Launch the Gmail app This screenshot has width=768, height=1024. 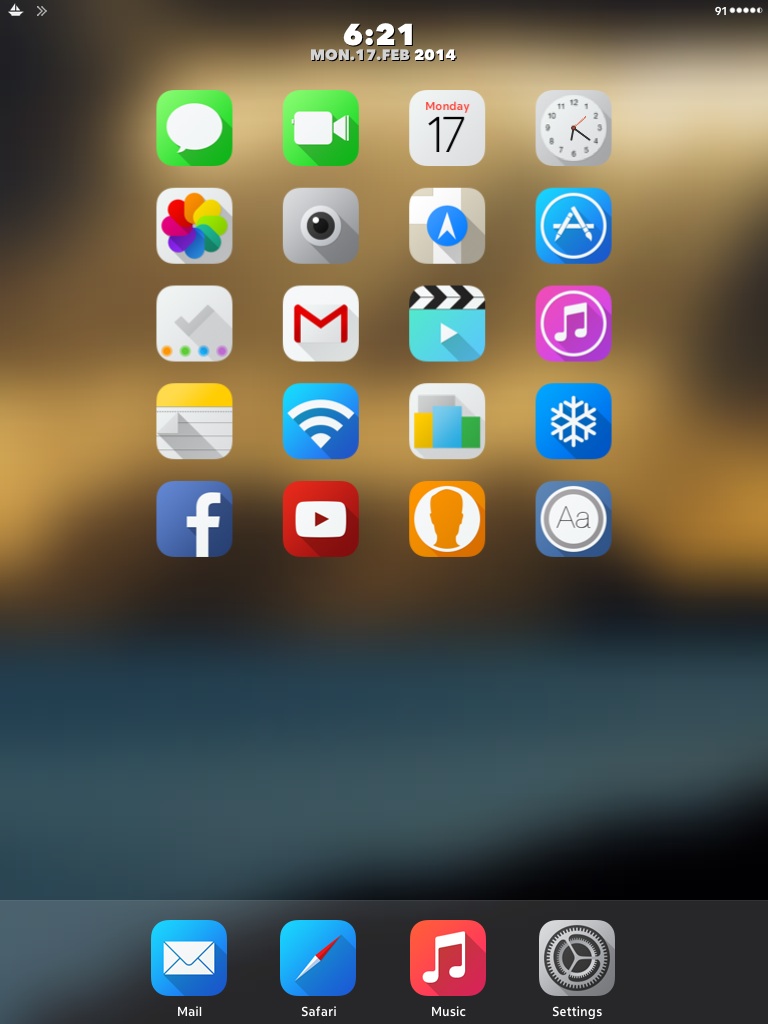320,323
